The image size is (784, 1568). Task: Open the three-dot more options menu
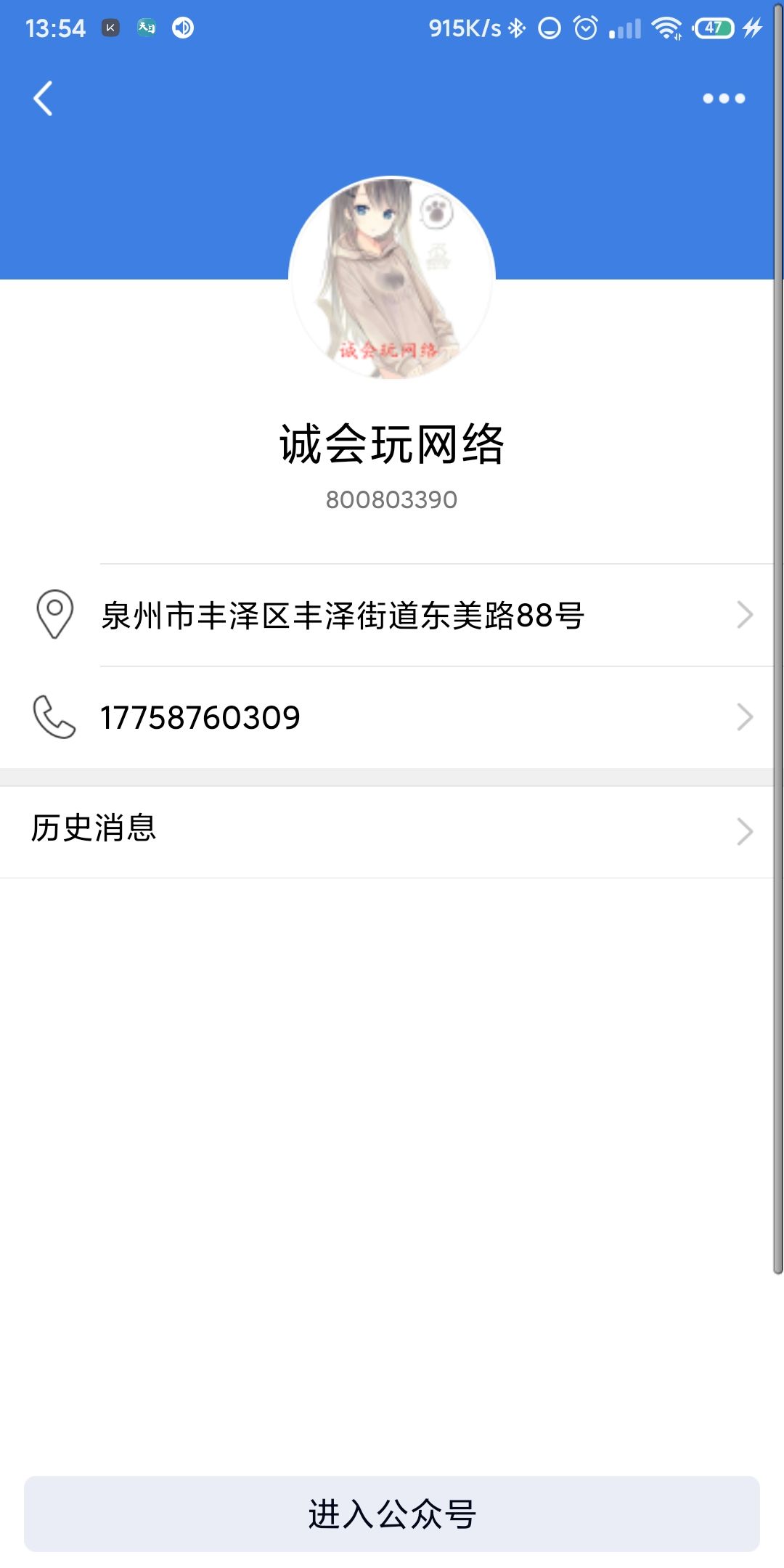[x=724, y=99]
